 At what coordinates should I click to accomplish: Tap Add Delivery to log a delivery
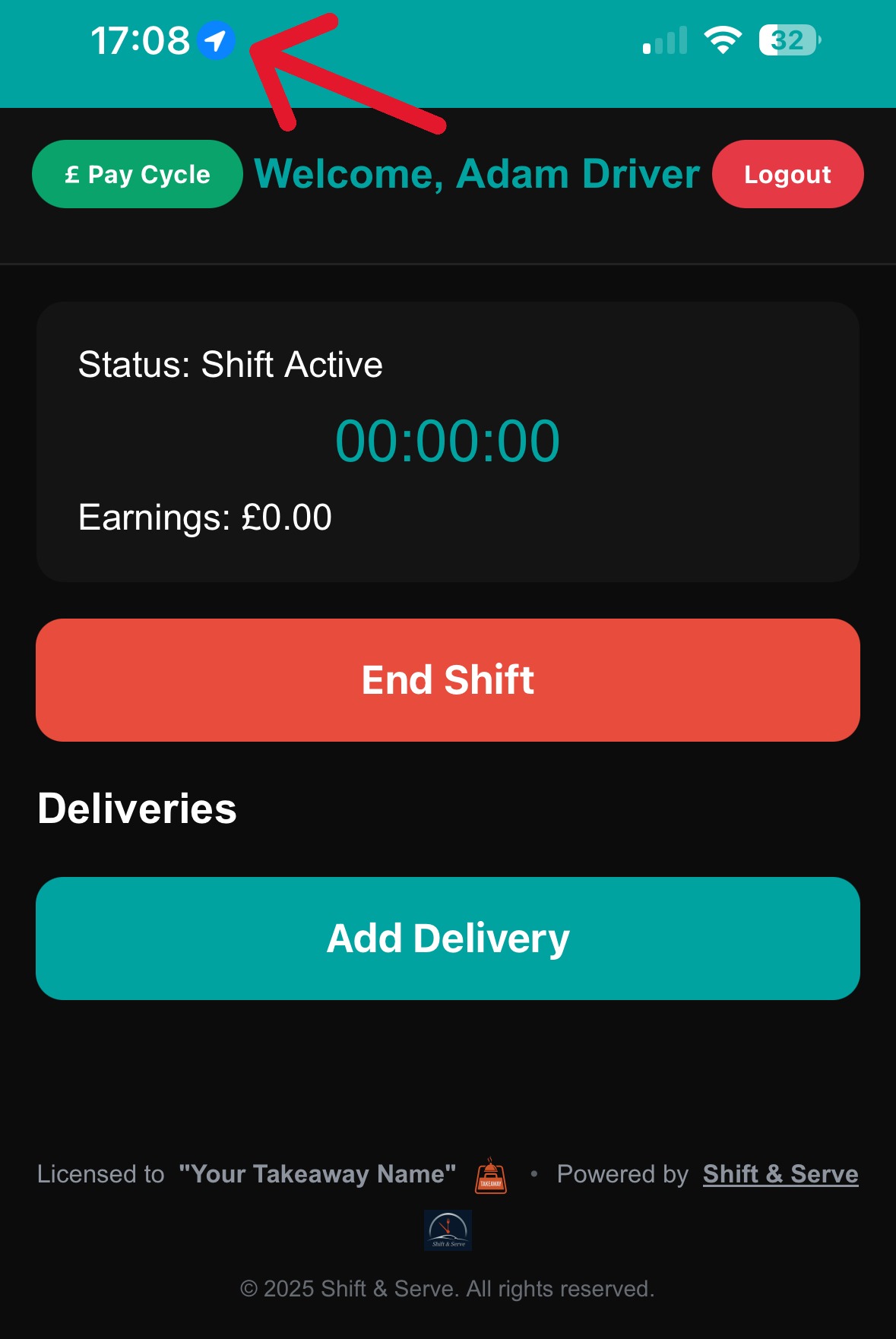(448, 938)
